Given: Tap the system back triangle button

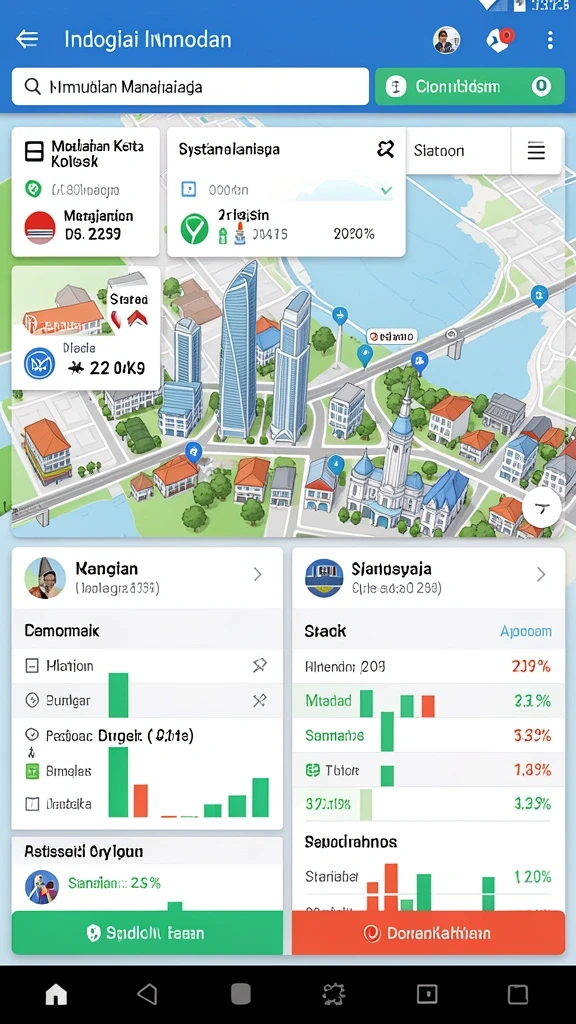Looking at the screenshot, I should click(x=148, y=994).
